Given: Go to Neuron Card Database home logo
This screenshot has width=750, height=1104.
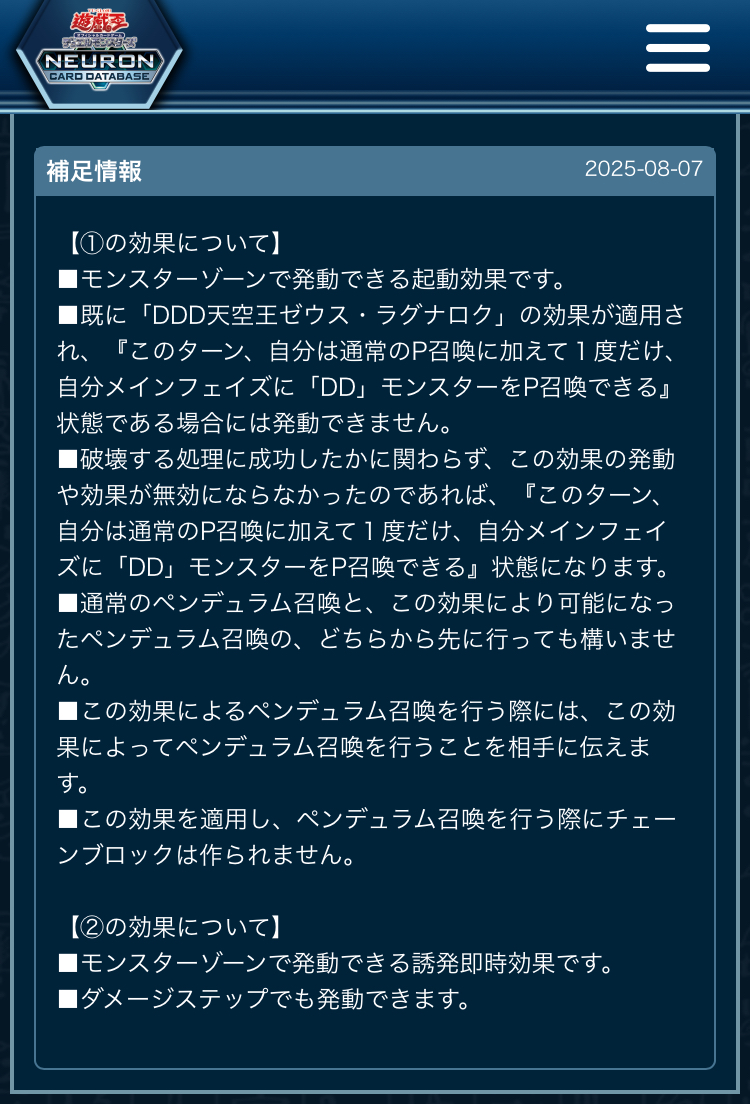Looking at the screenshot, I should (99, 50).
